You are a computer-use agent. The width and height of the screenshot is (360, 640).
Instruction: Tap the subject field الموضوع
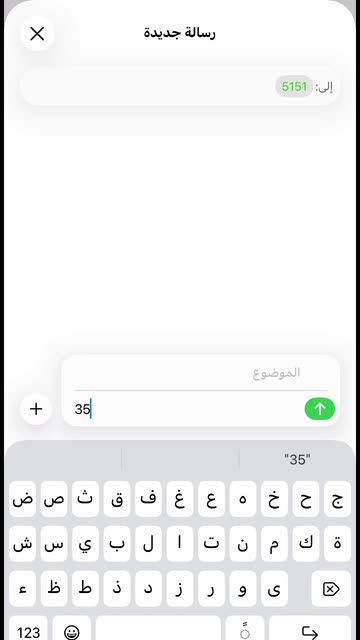coord(200,373)
